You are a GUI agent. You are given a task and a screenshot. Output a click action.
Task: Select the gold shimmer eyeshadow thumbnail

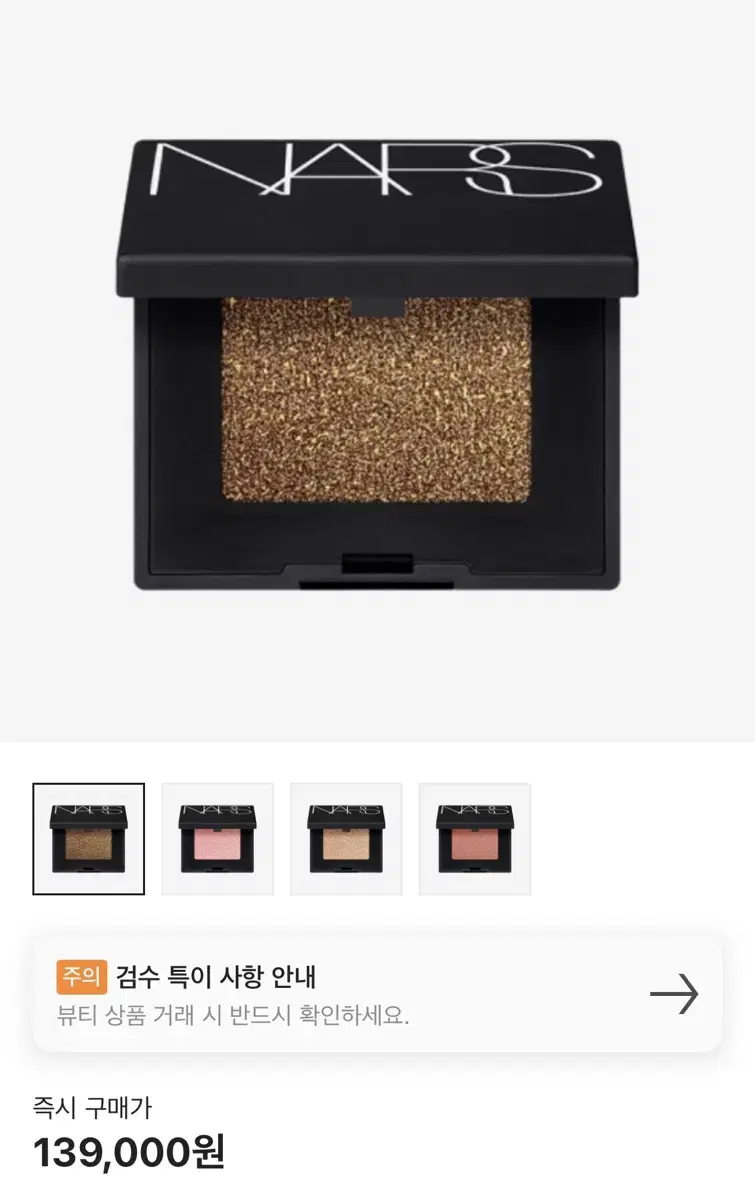(x=88, y=838)
